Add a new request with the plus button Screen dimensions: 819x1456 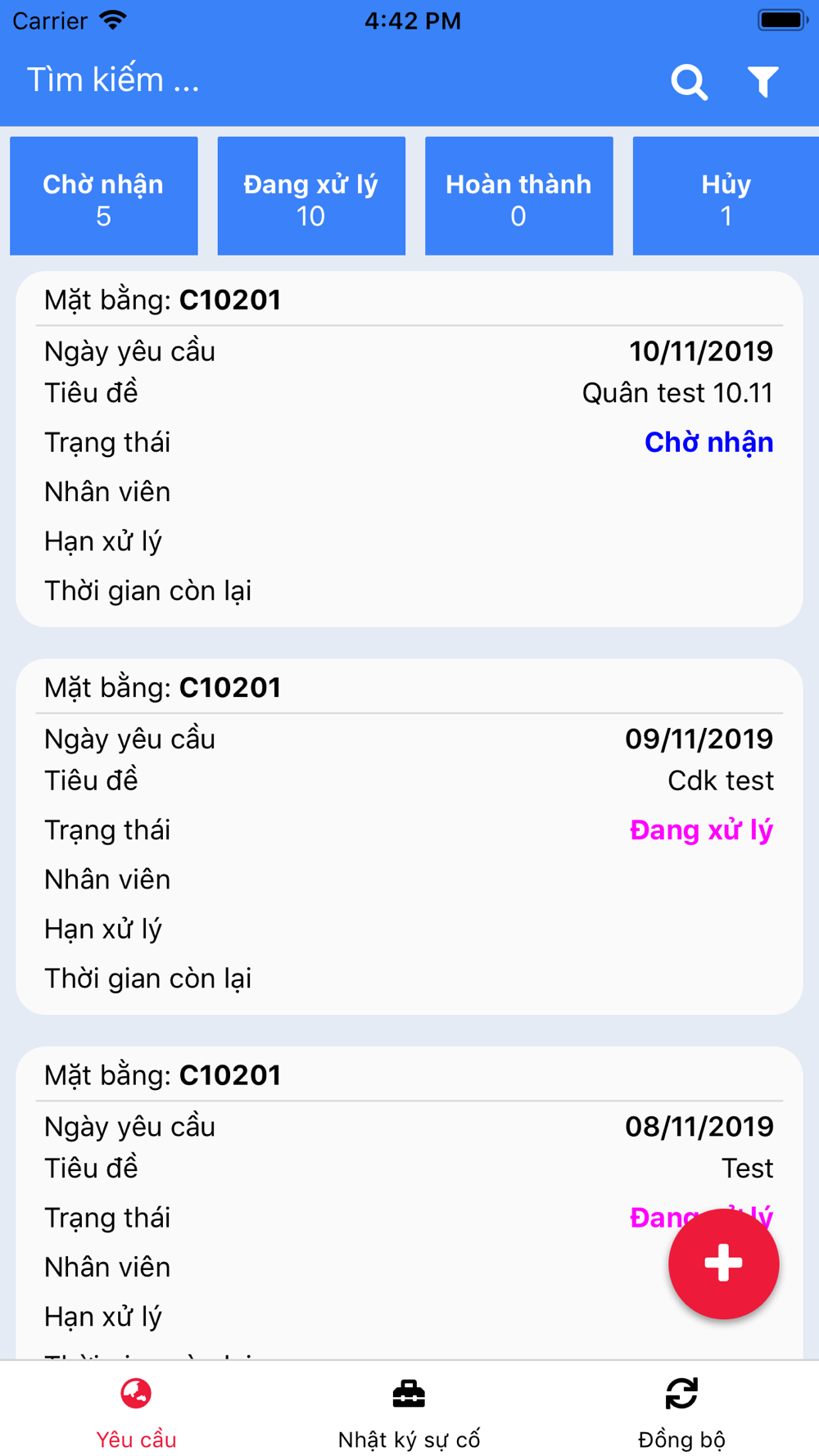(723, 1264)
